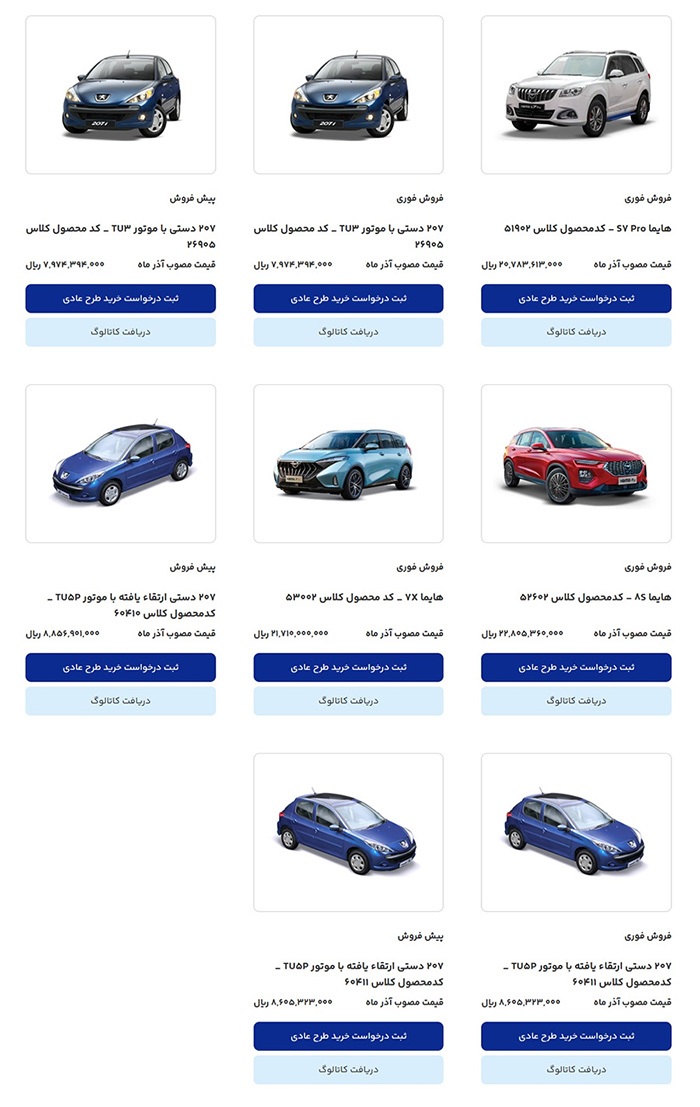Register purchase request for Haima 8S
Viewport: 700px width, 1107px height.
point(576,667)
